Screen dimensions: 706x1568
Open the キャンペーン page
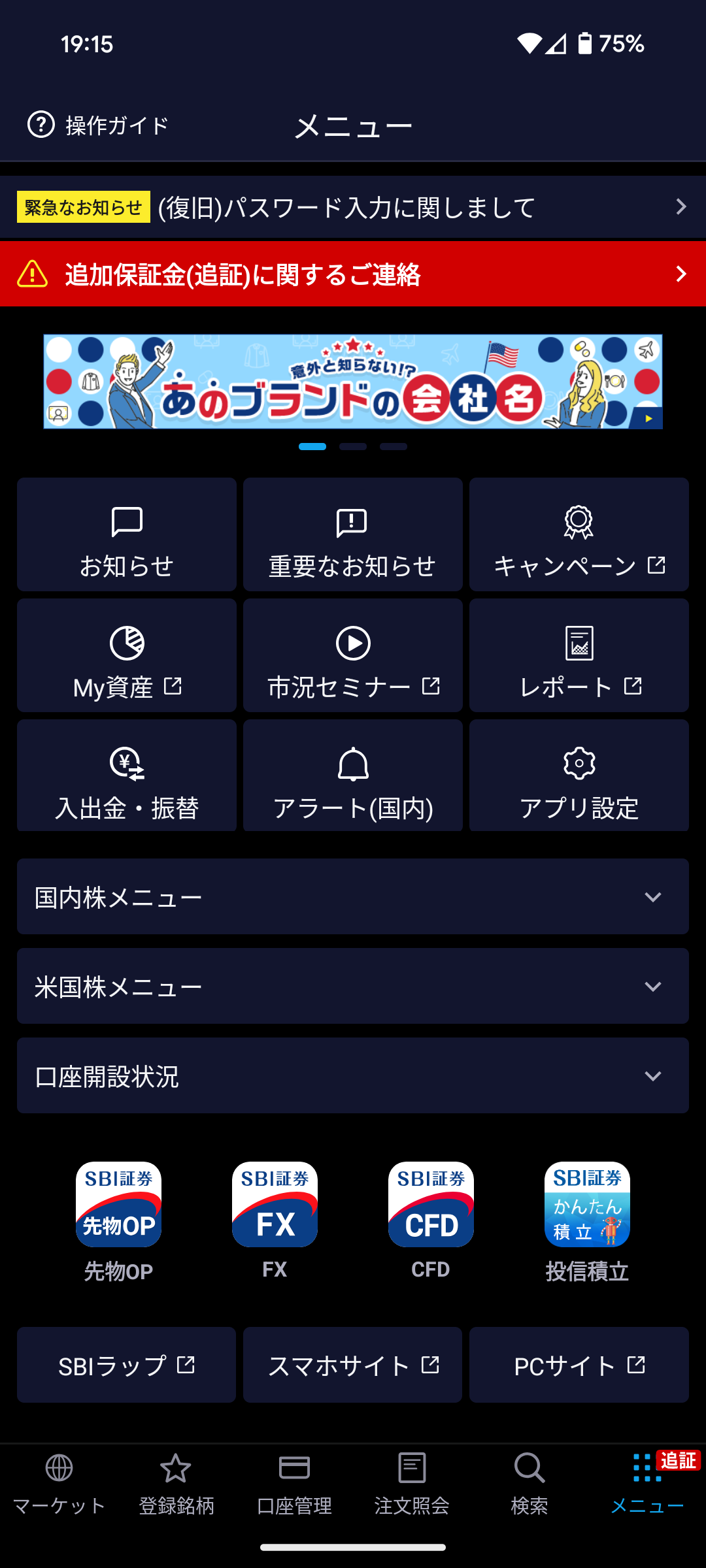pyautogui.click(x=579, y=534)
